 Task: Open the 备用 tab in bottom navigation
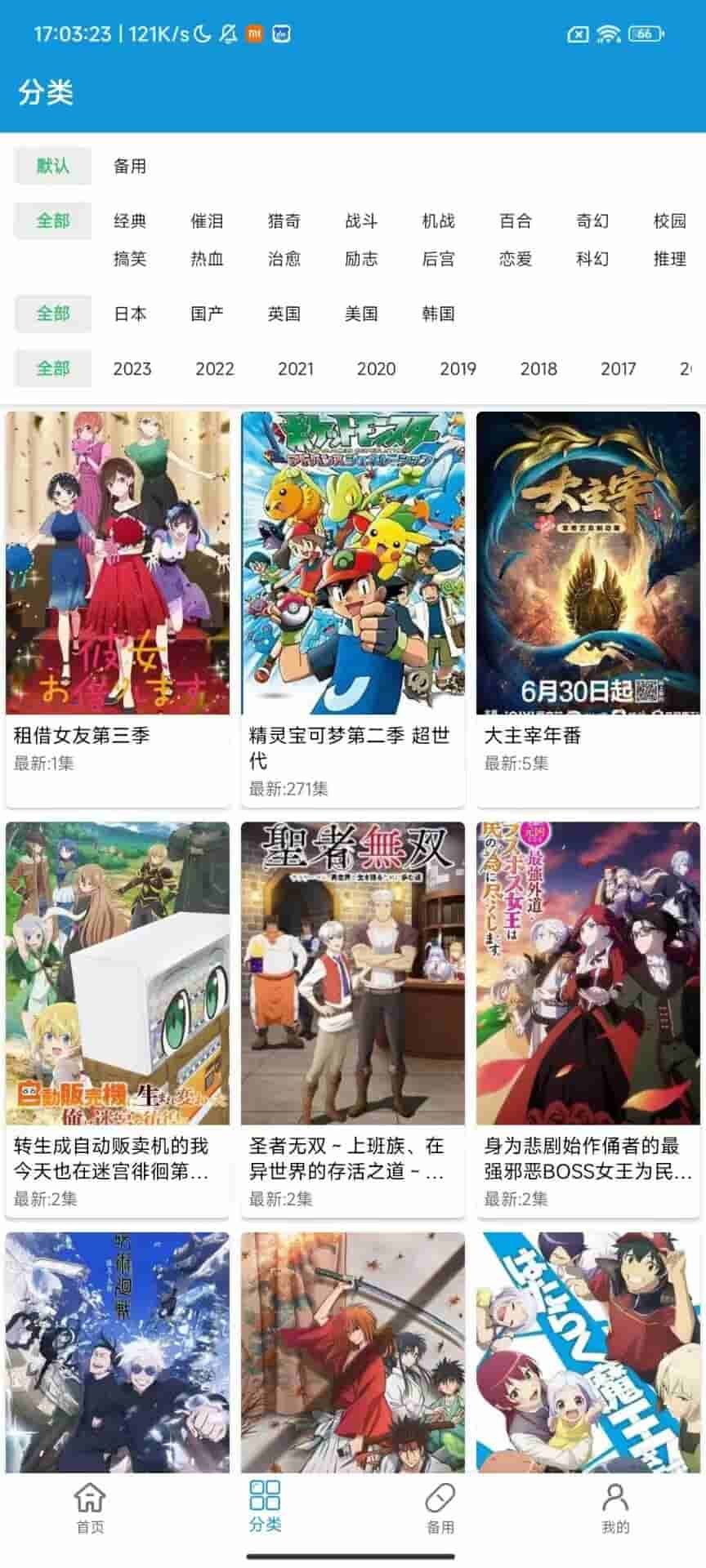[x=440, y=1508]
